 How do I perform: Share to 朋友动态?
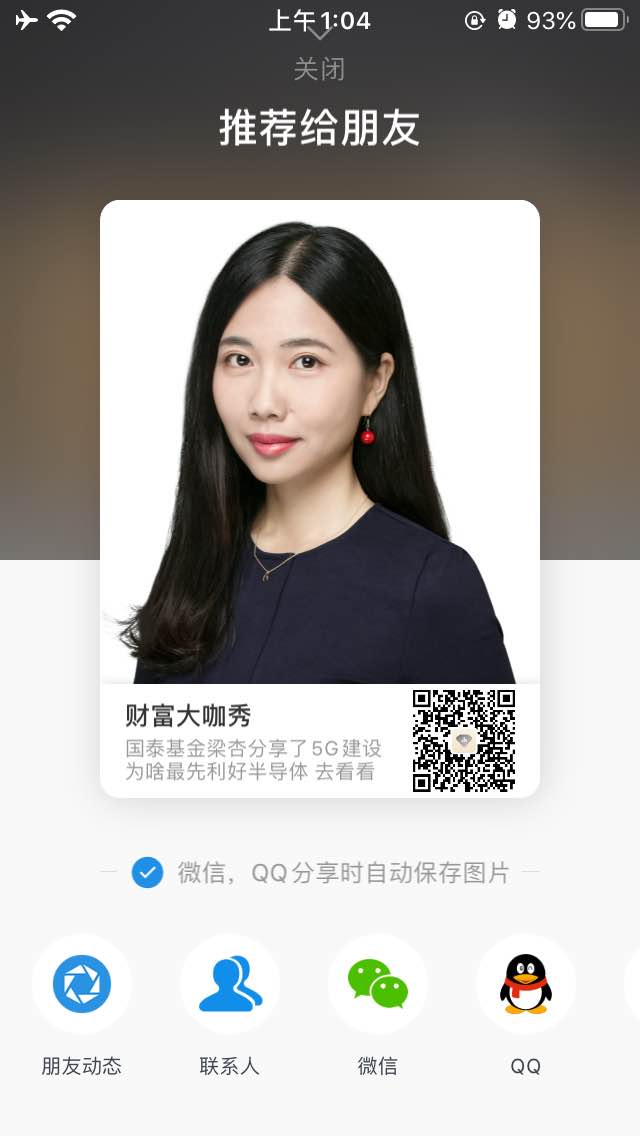point(81,984)
